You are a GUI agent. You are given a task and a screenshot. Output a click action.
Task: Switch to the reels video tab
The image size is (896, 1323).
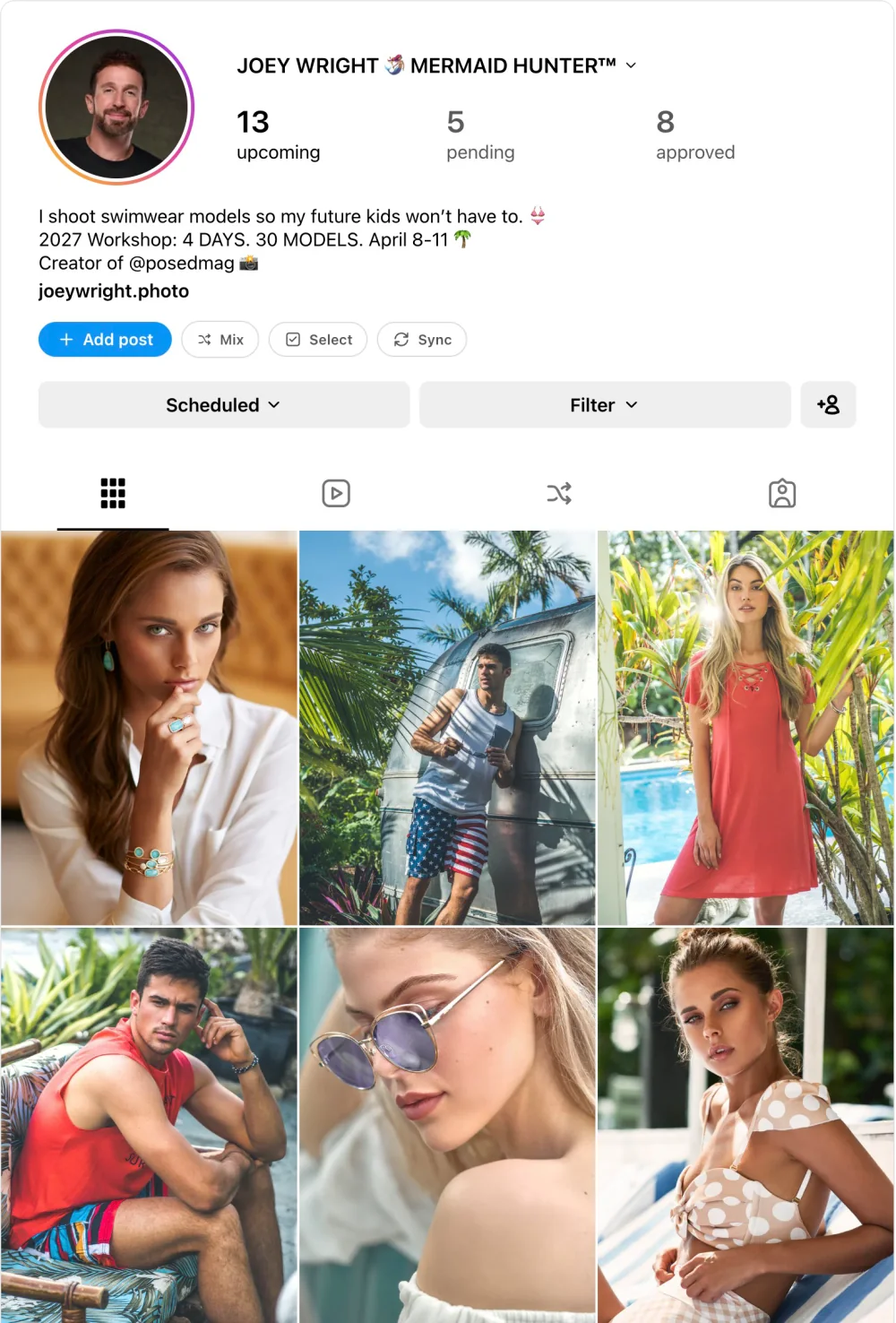coord(336,493)
